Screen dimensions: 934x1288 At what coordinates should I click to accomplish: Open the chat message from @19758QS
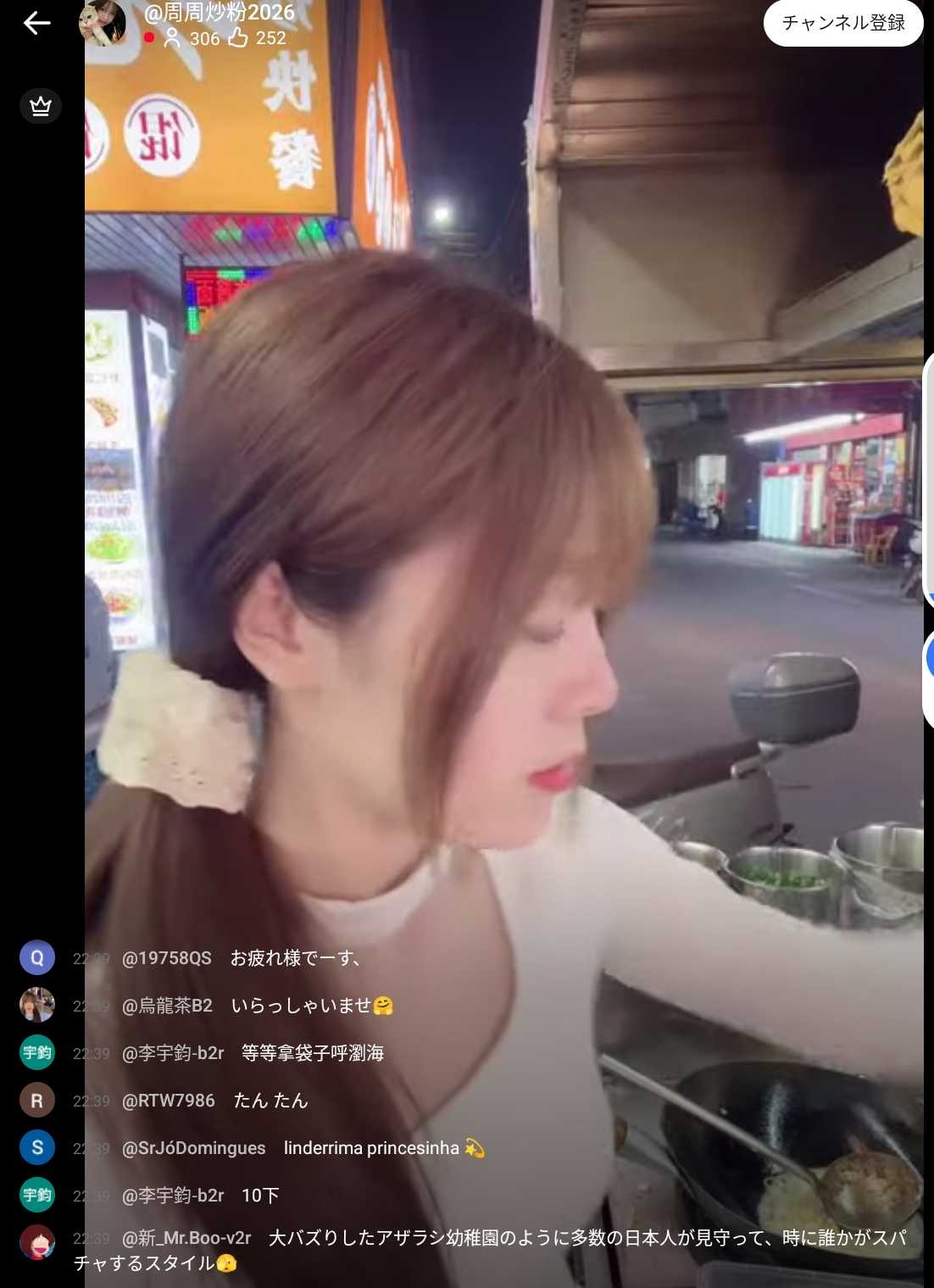tap(241, 958)
